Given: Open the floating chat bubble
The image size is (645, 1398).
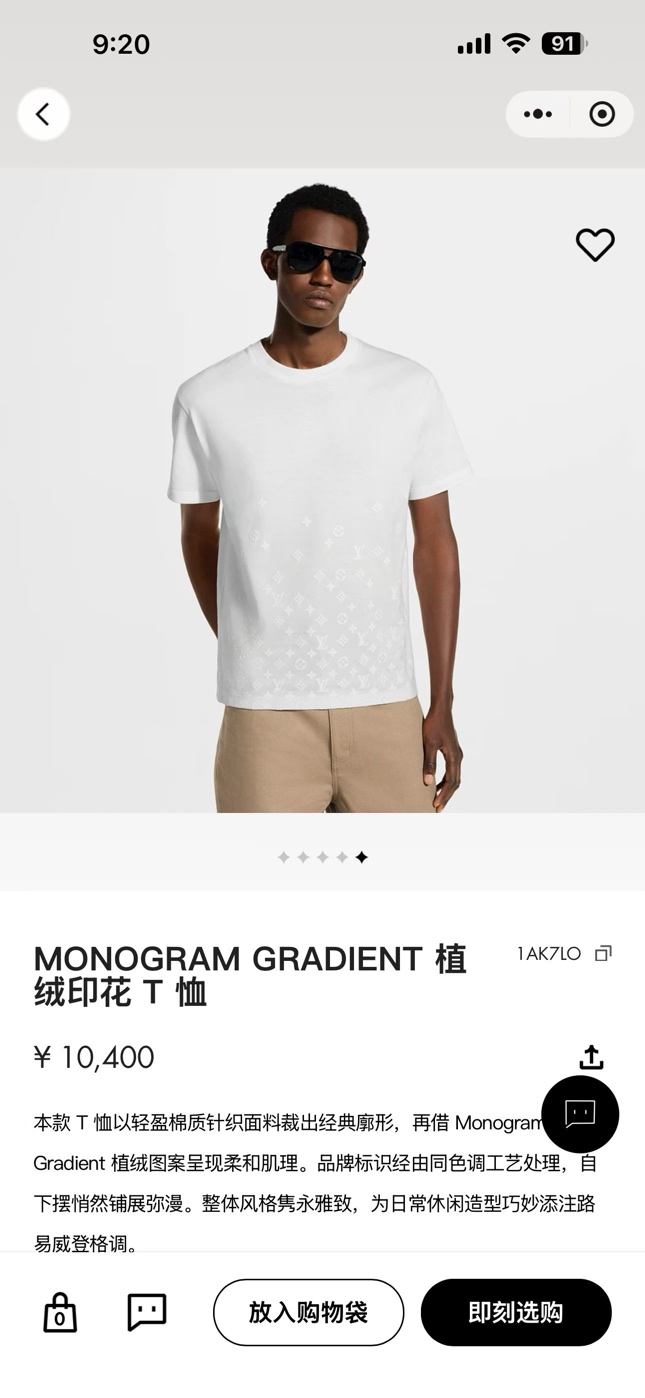Looking at the screenshot, I should [x=580, y=1114].
